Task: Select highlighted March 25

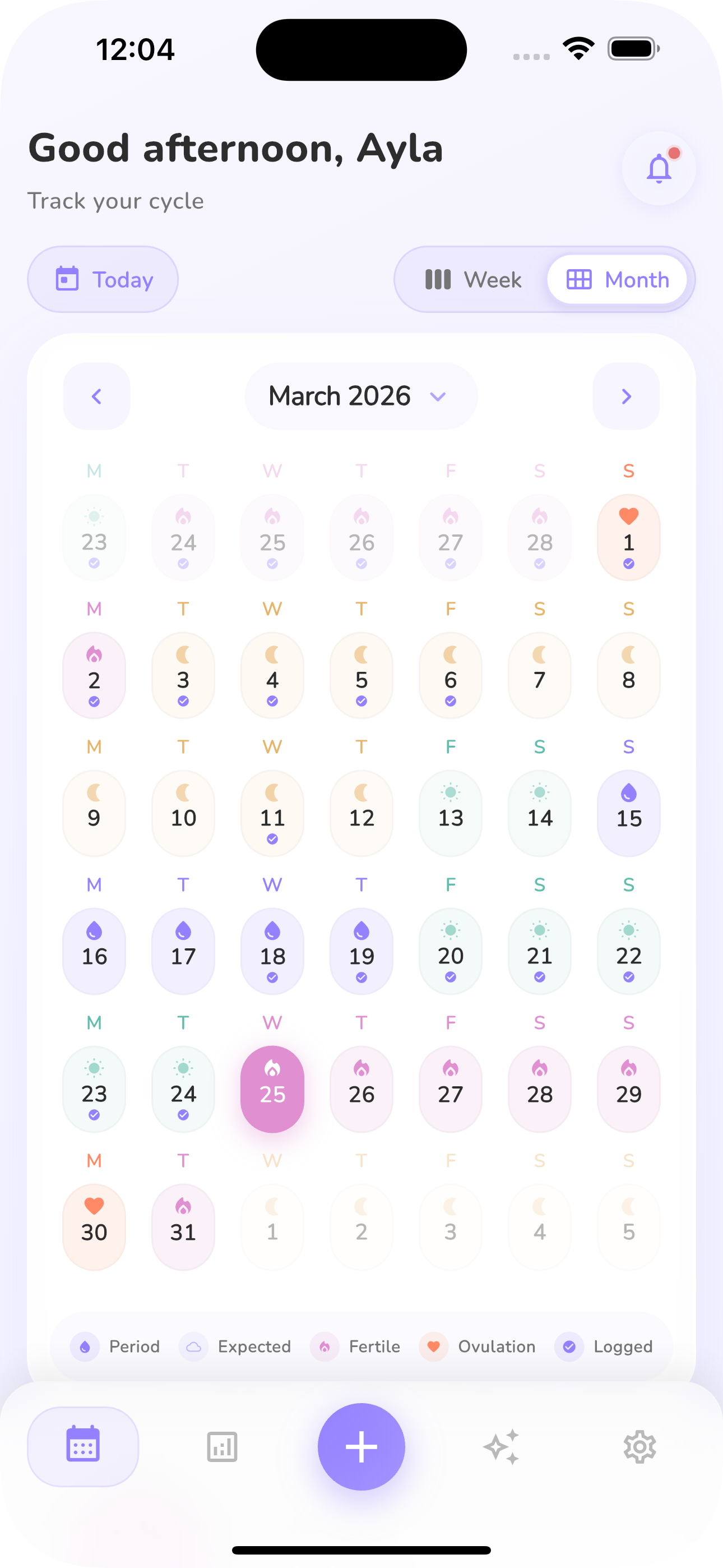Action: pos(272,1089)
